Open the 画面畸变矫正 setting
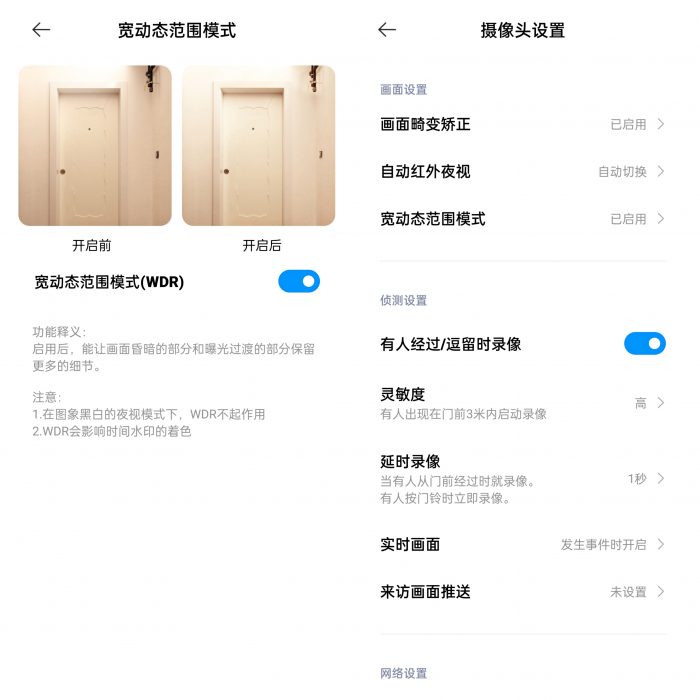Viewport: 700px width, 700px height. click(x=522, y=124)
